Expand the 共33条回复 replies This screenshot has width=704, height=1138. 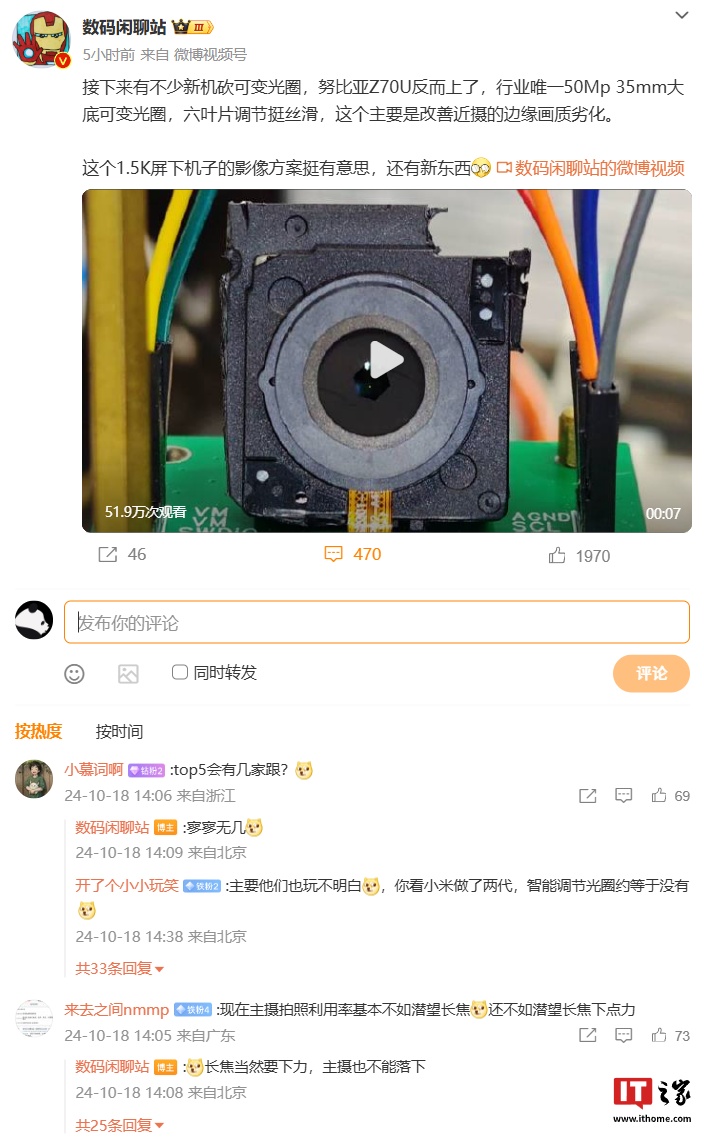tap(119, 968)
